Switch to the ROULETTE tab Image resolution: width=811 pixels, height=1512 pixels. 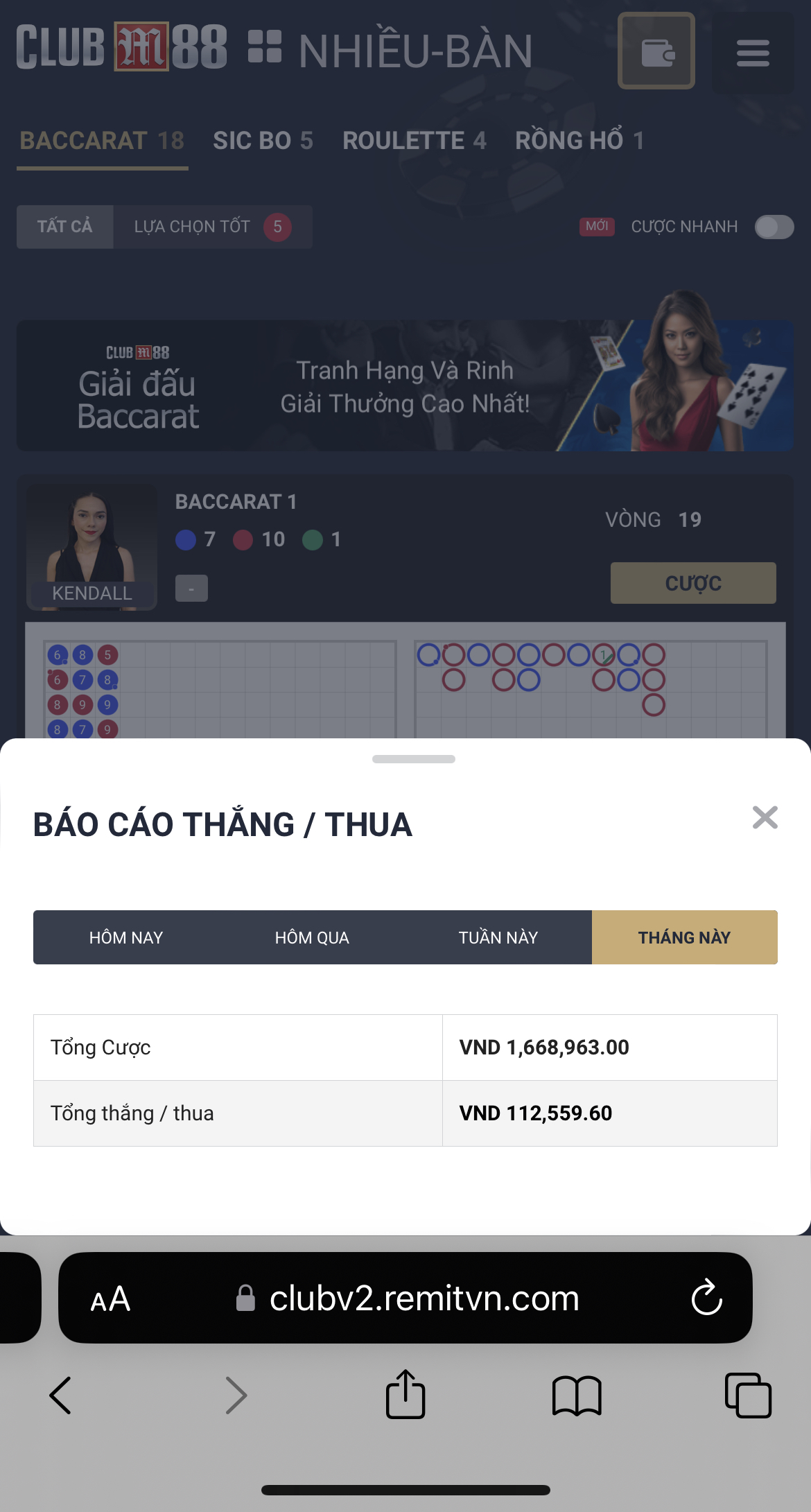pyautogui.click(x=414, y=141)
